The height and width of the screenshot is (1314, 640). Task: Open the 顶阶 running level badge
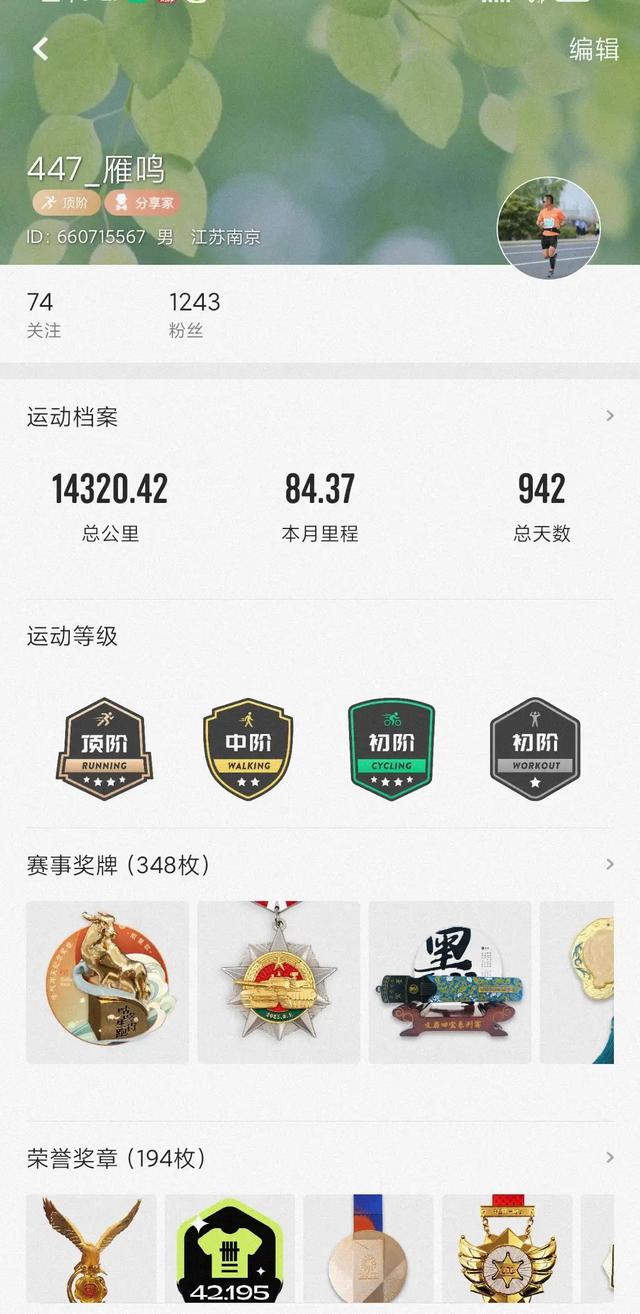105,749
